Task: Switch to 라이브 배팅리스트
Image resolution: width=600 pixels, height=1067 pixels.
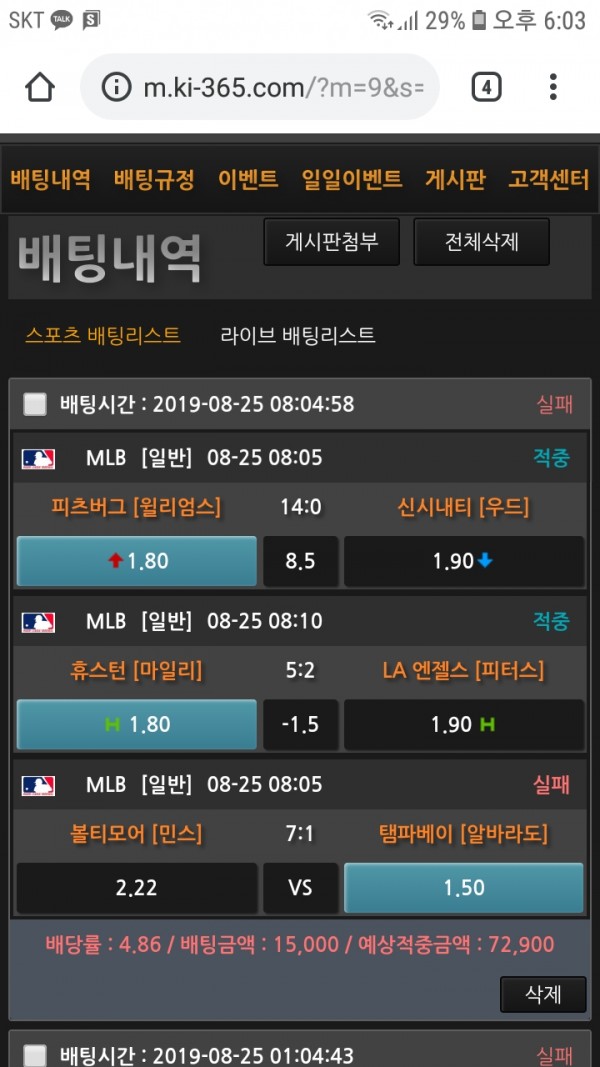Action: pyautogui.click(x=298, y=335)
